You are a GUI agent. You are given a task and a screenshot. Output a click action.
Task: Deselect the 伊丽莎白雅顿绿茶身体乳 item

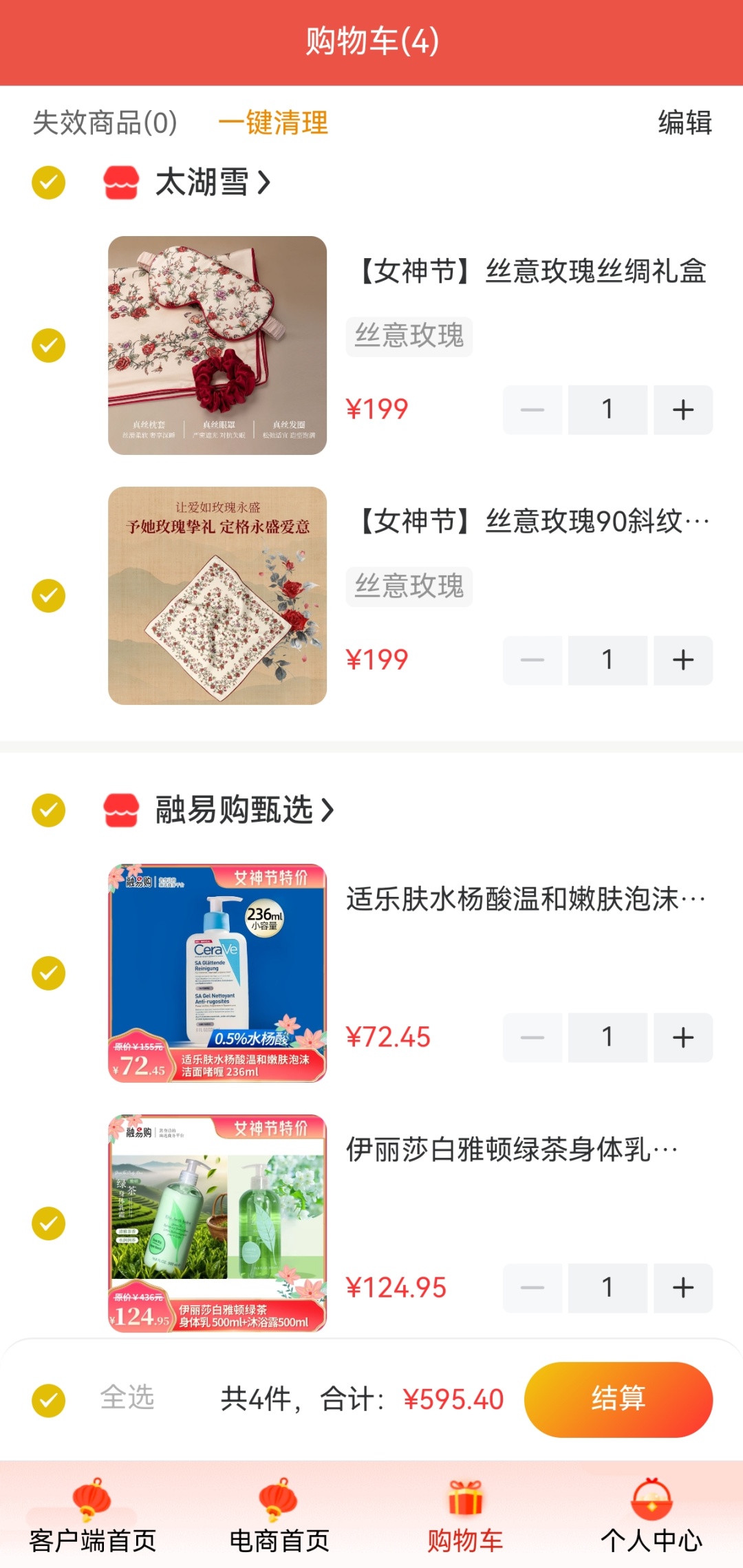pyautogui.click(x=49, y=1223)
